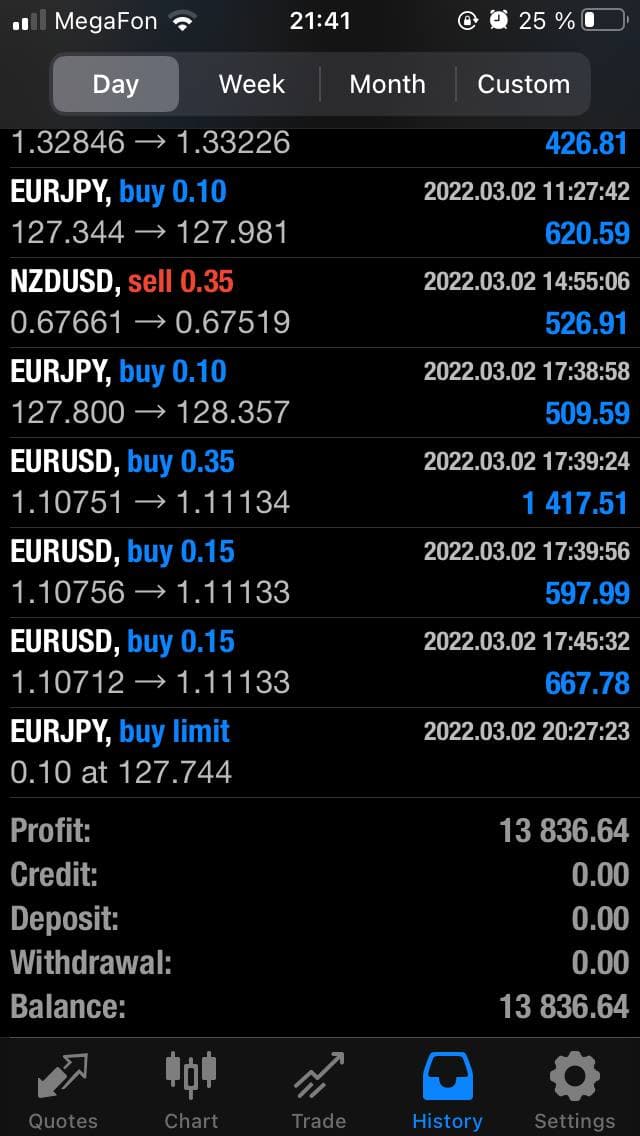Switch to the Week period

point(252,84)
